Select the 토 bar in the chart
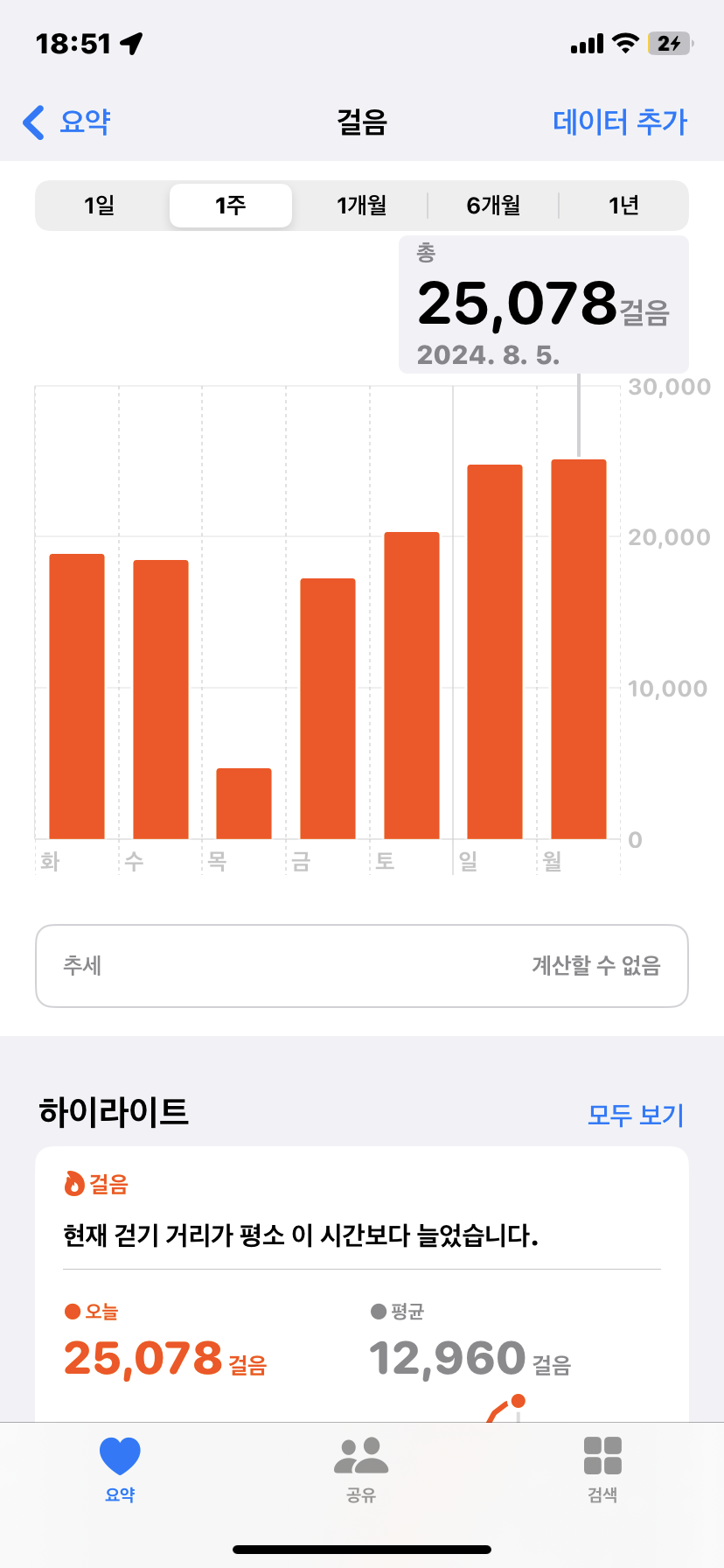Viewport: 724px width, 1568px height. tap(412, 685)
